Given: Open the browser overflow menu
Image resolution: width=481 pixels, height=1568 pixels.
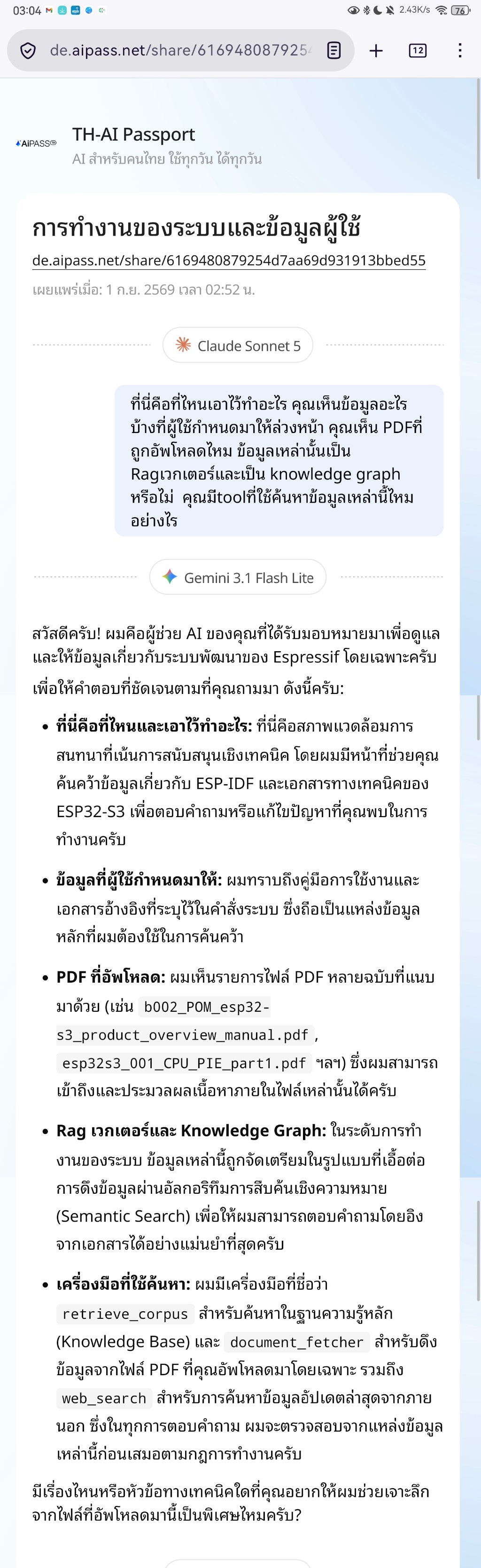Looking at the screenshot, I should click(460, 50).
